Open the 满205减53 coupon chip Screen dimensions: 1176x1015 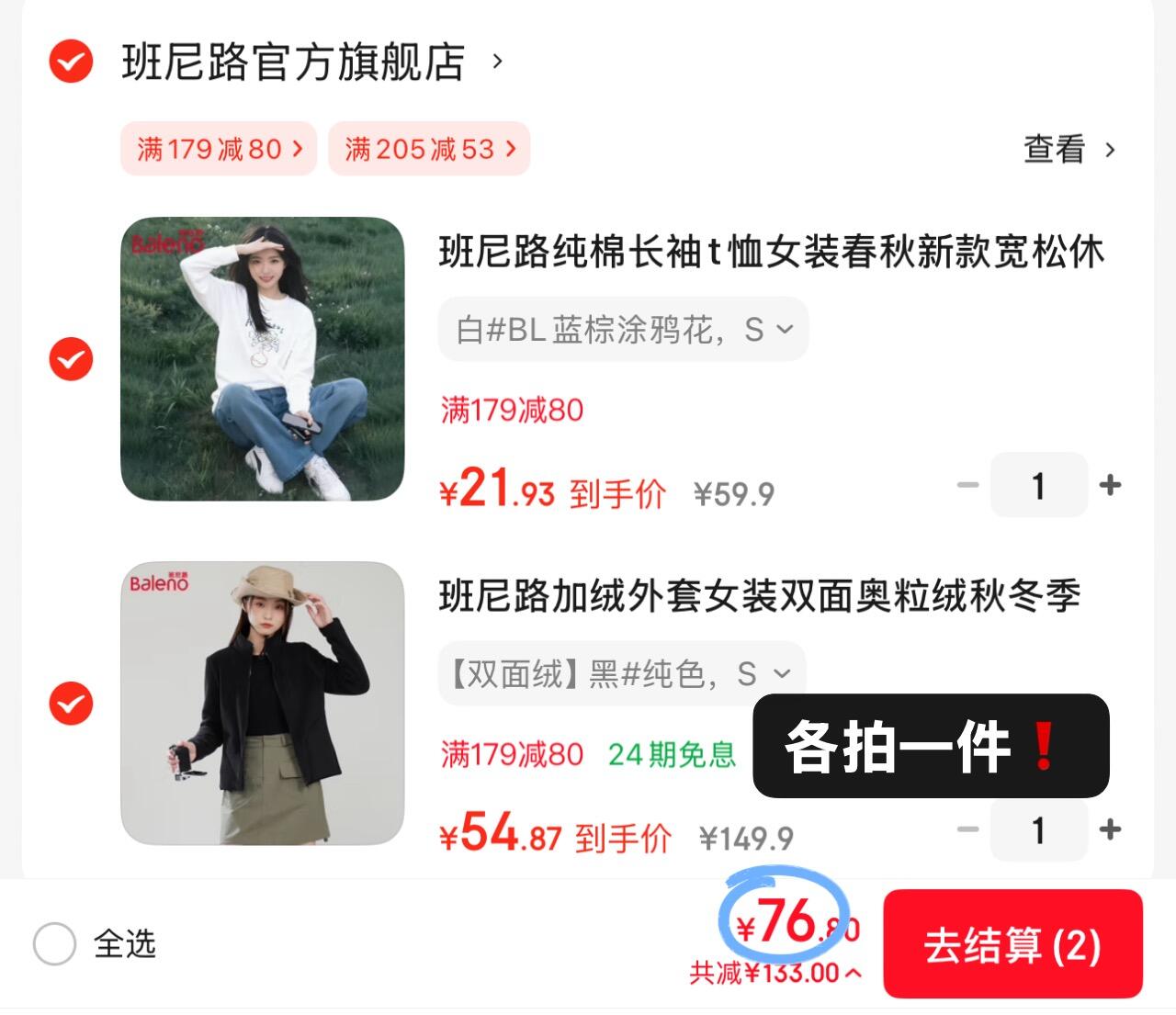[429, 149]
